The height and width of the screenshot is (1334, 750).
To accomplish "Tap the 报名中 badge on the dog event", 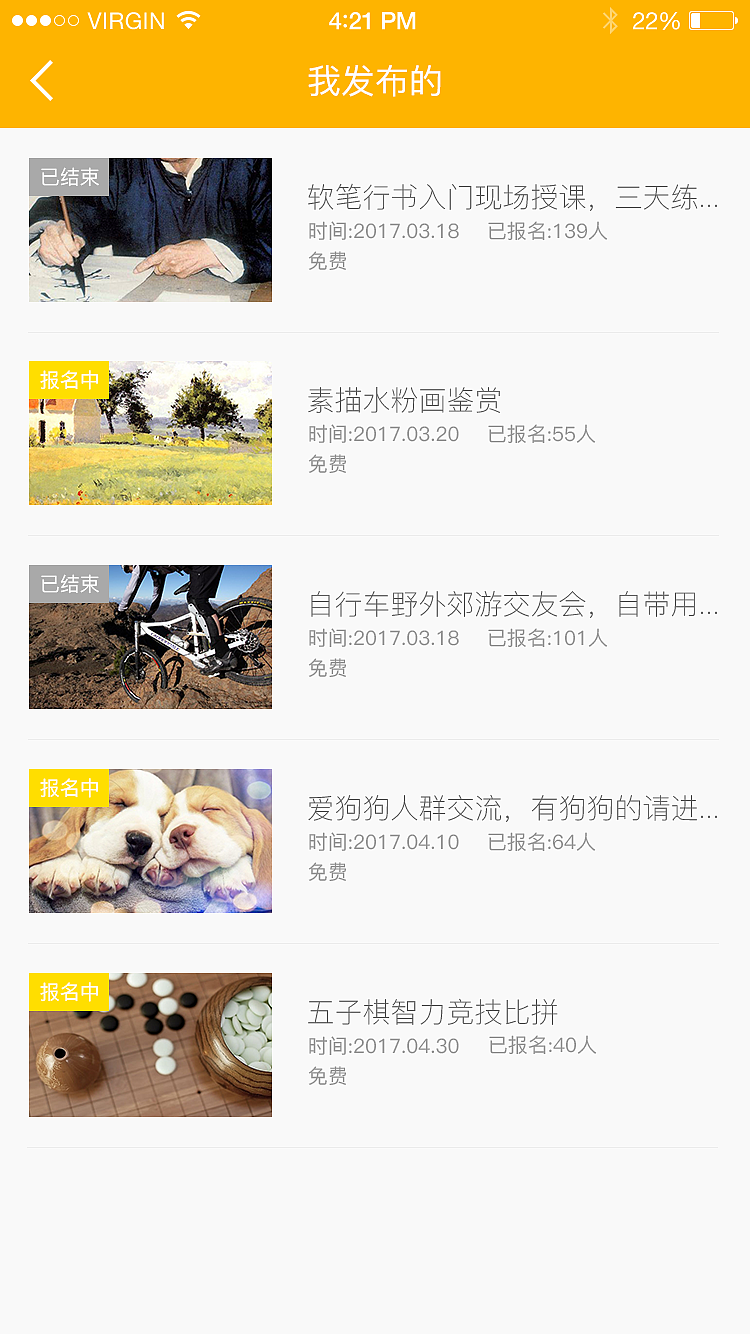I will (x=68, y=788).
